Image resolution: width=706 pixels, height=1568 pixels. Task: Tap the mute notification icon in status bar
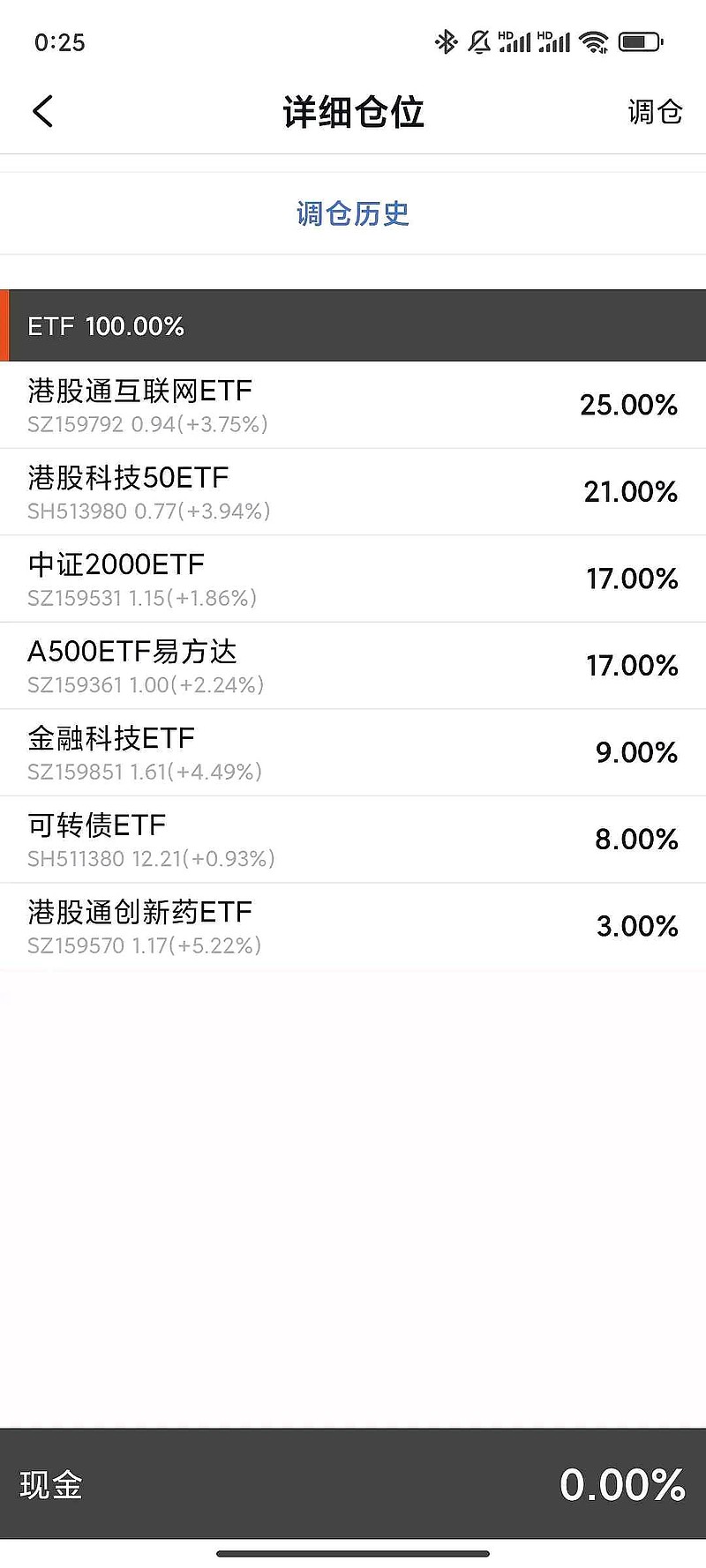pyautogui.click(x=479, y=40)
